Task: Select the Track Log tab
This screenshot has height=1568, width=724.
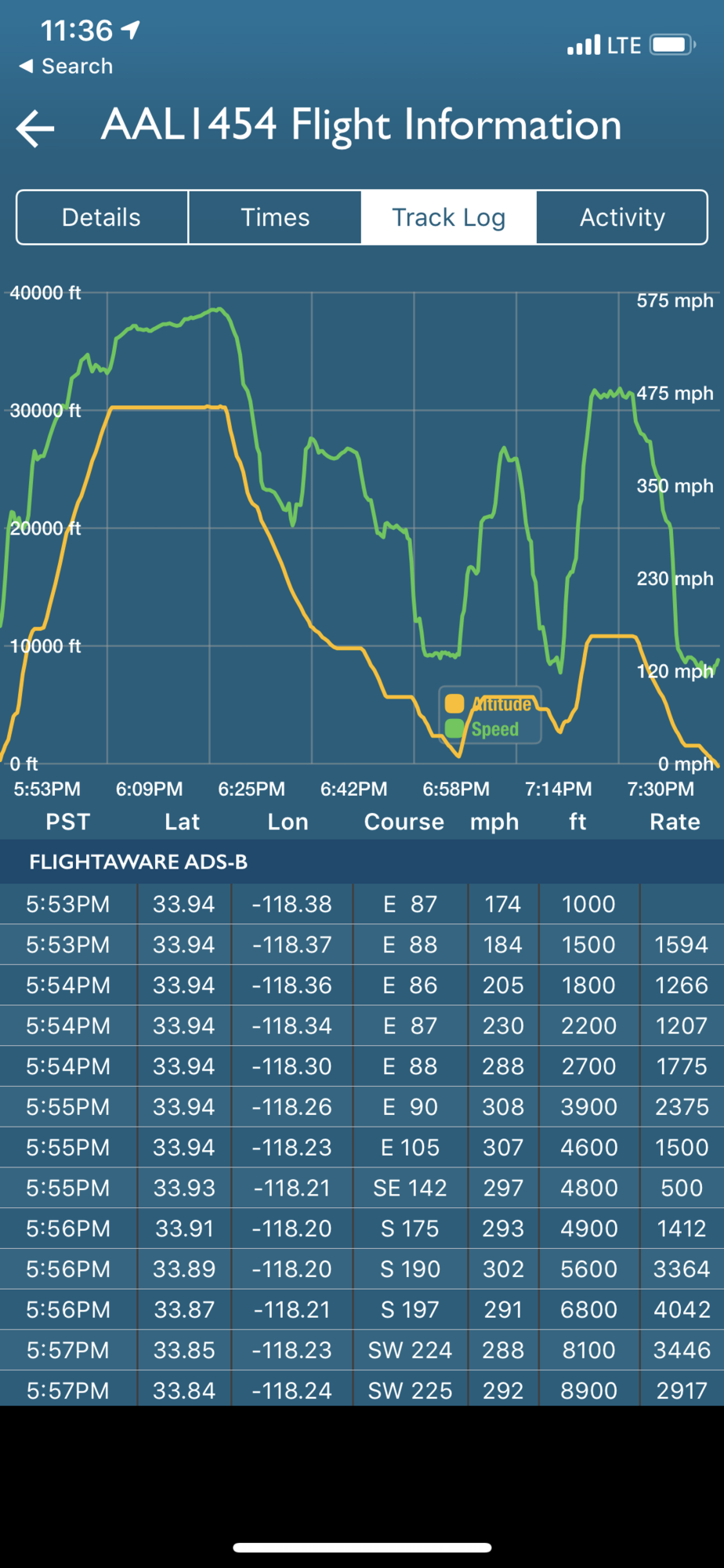Action: click(x=449, y=217)
